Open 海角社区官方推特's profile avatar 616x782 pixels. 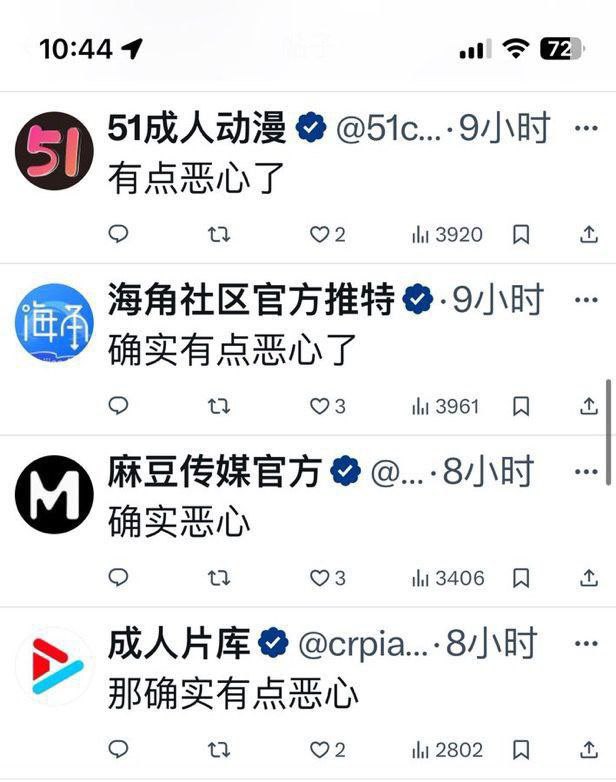[x=55, y=323]
